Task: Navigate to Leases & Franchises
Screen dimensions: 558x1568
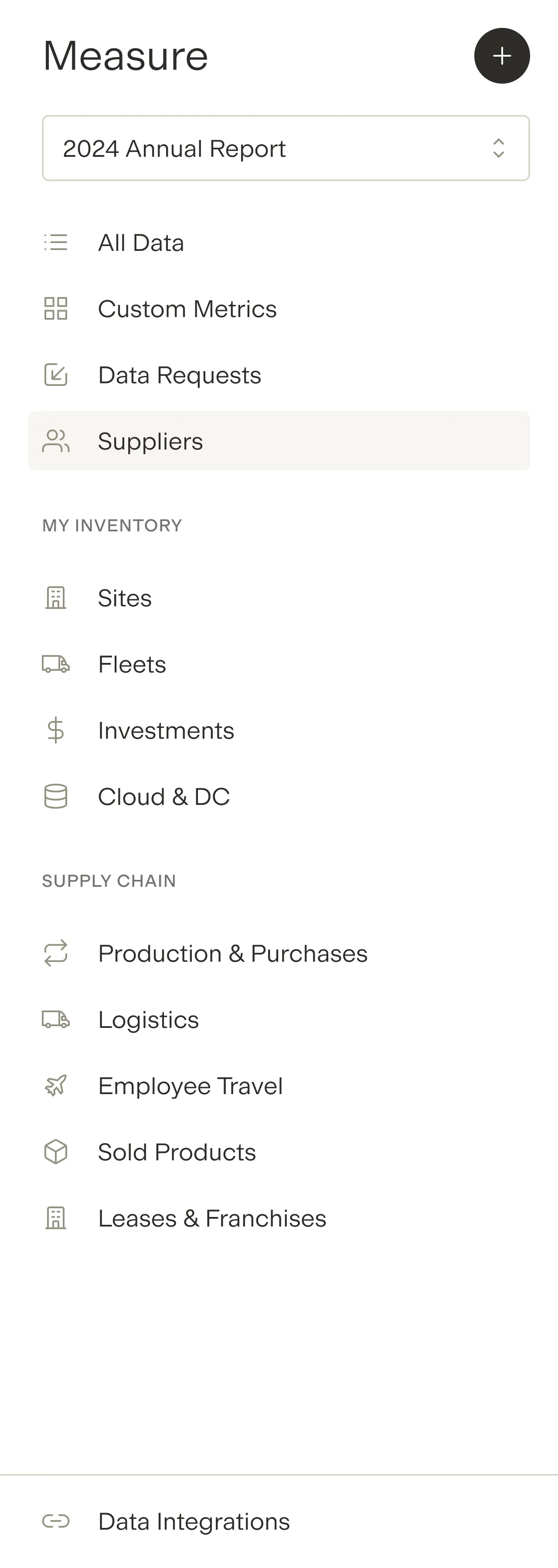Action: (211, 1218)
